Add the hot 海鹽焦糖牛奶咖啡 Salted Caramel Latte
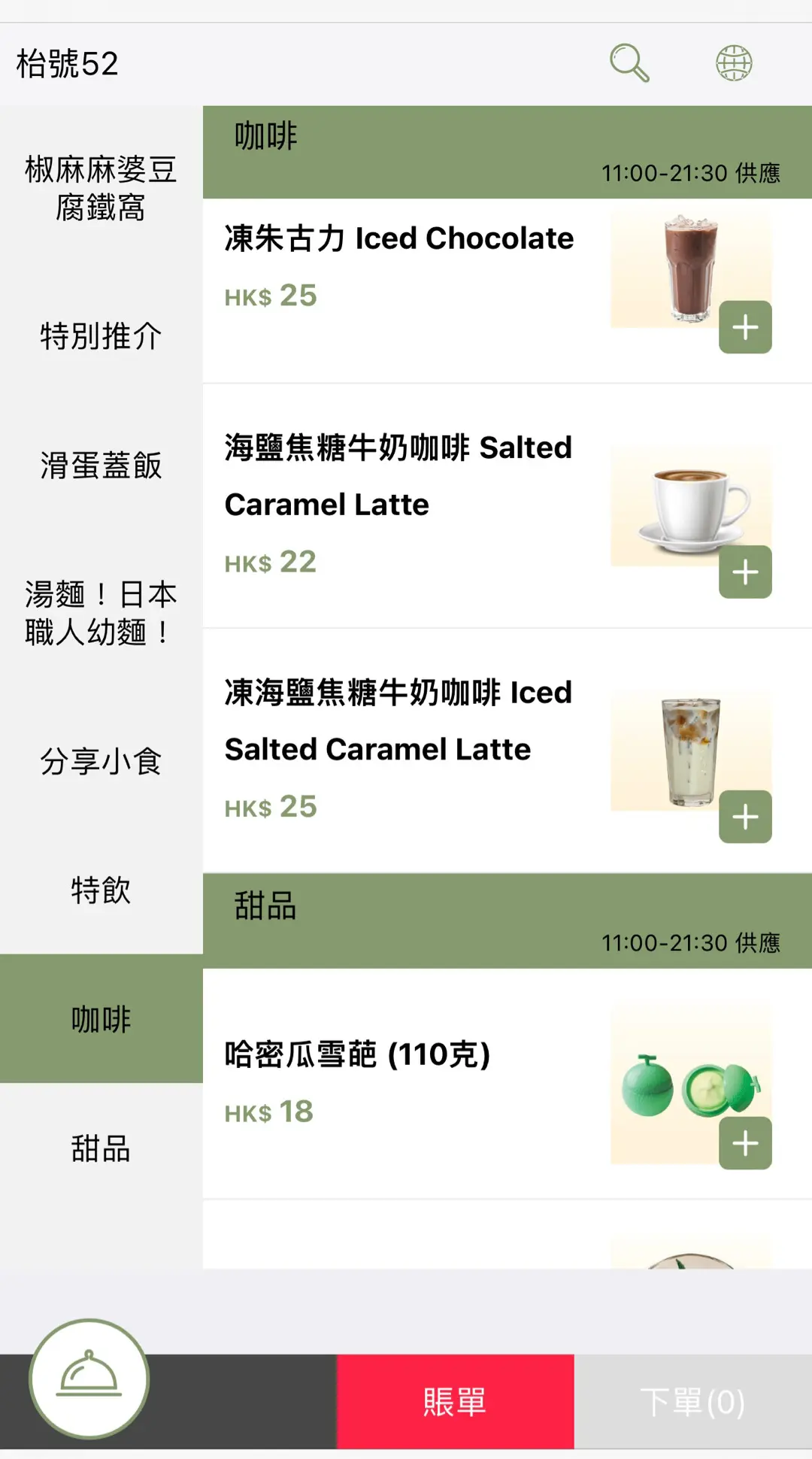 745,572
